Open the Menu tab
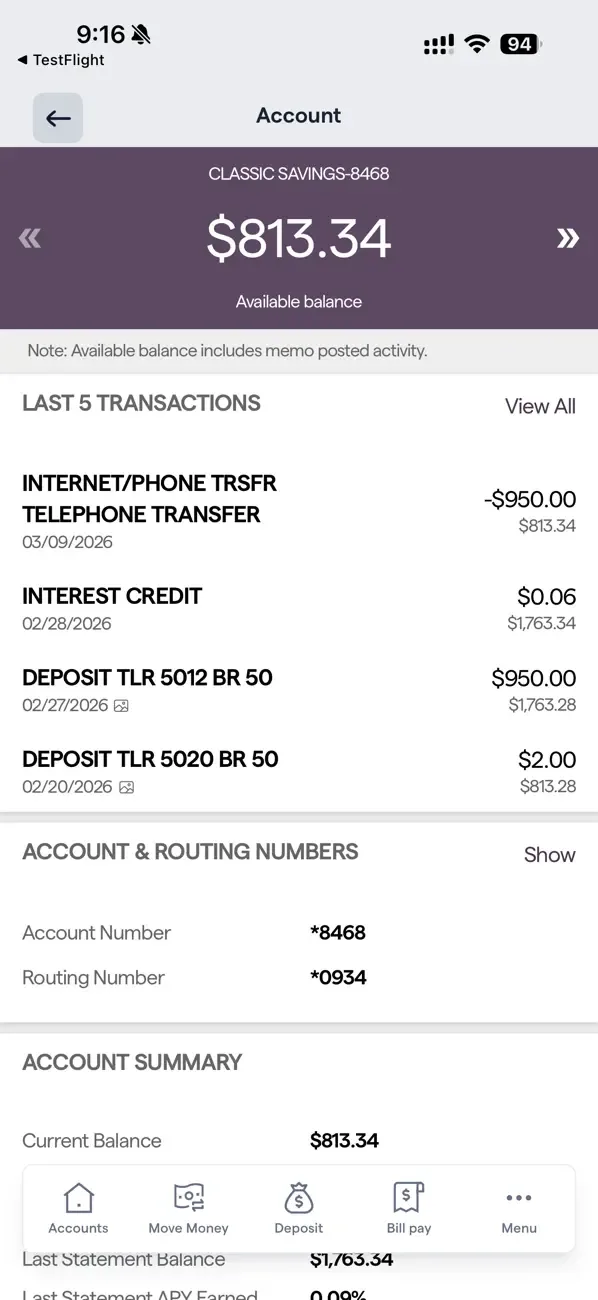598x1300 pixels. pos(519,1208)
